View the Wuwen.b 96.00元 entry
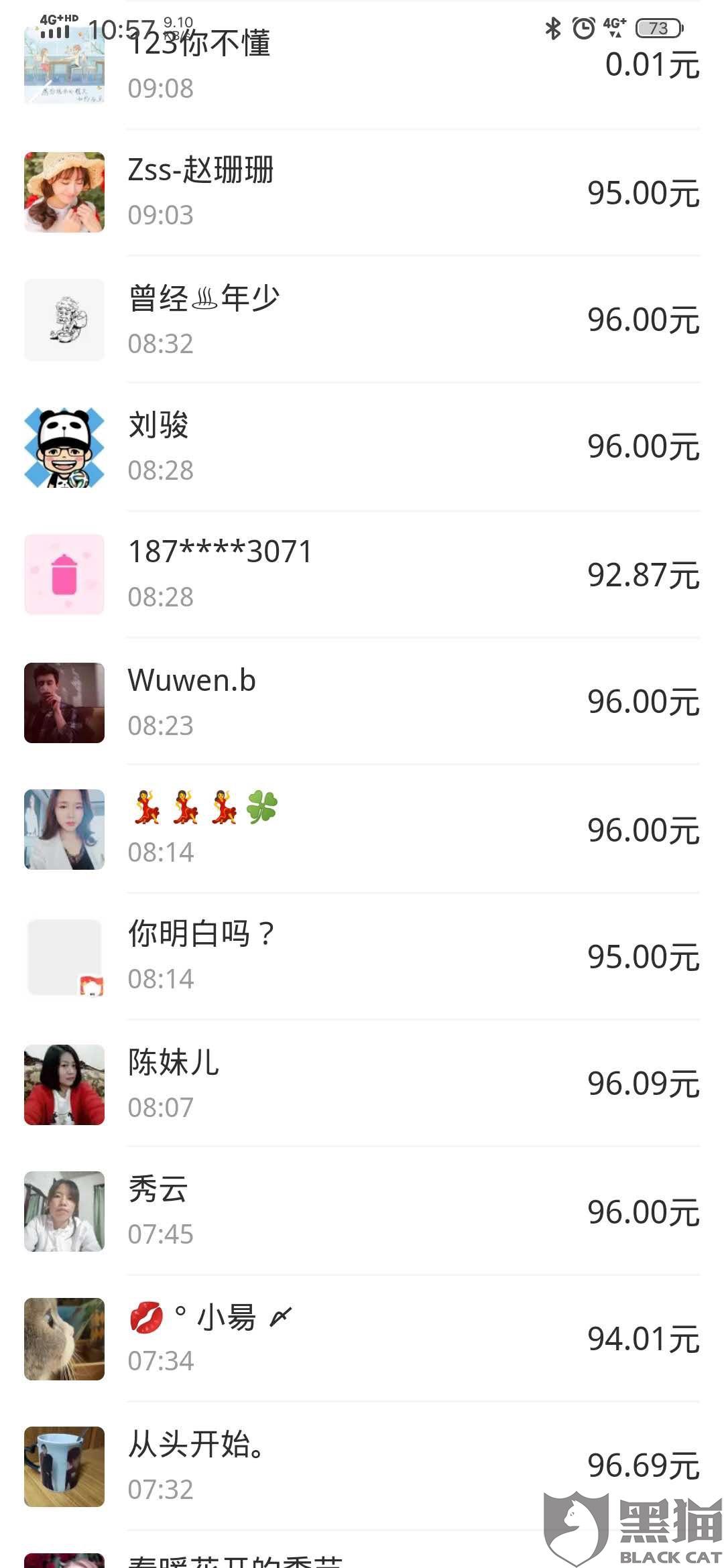724x1568 pixels. [x=362, y=702]
